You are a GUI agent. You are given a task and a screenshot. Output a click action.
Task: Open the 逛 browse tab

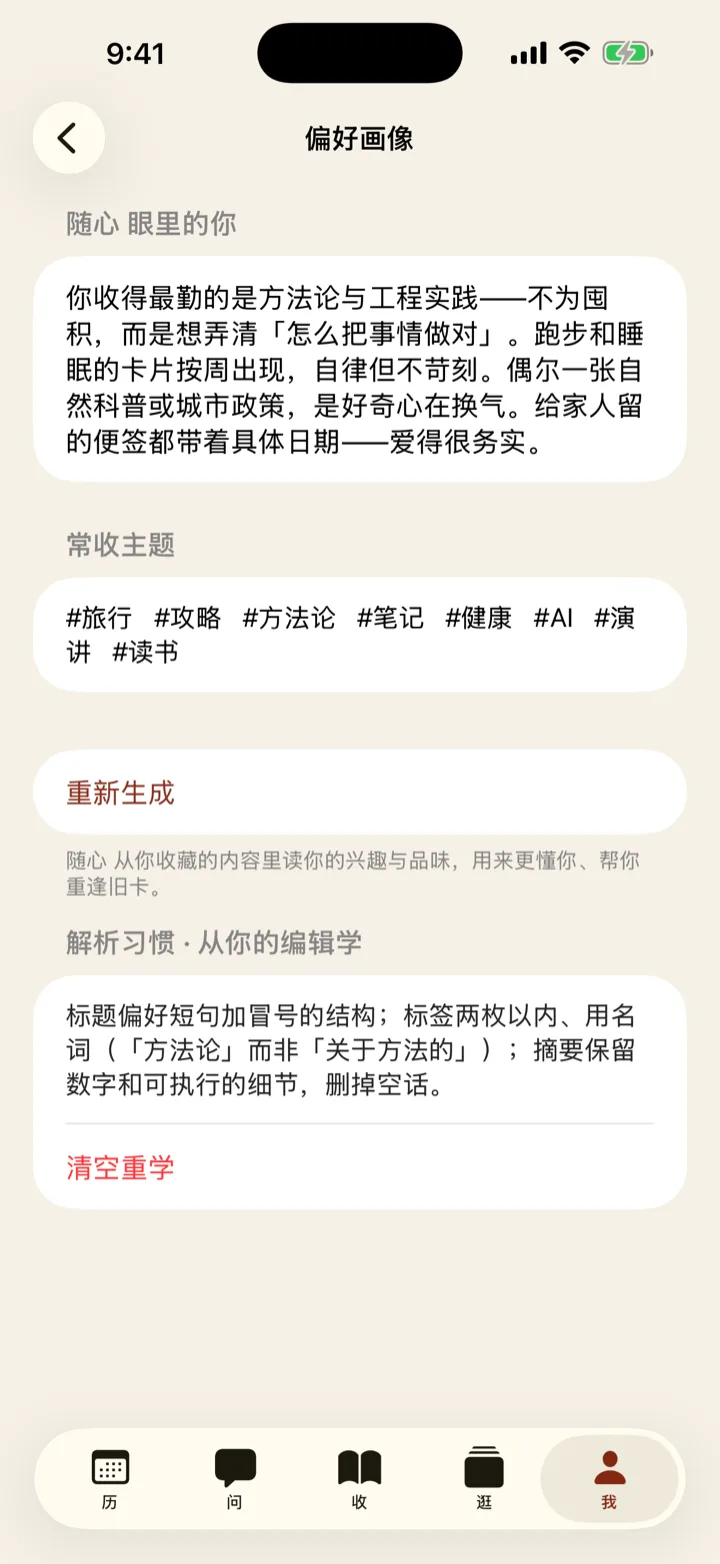(x=485, y=1479)
